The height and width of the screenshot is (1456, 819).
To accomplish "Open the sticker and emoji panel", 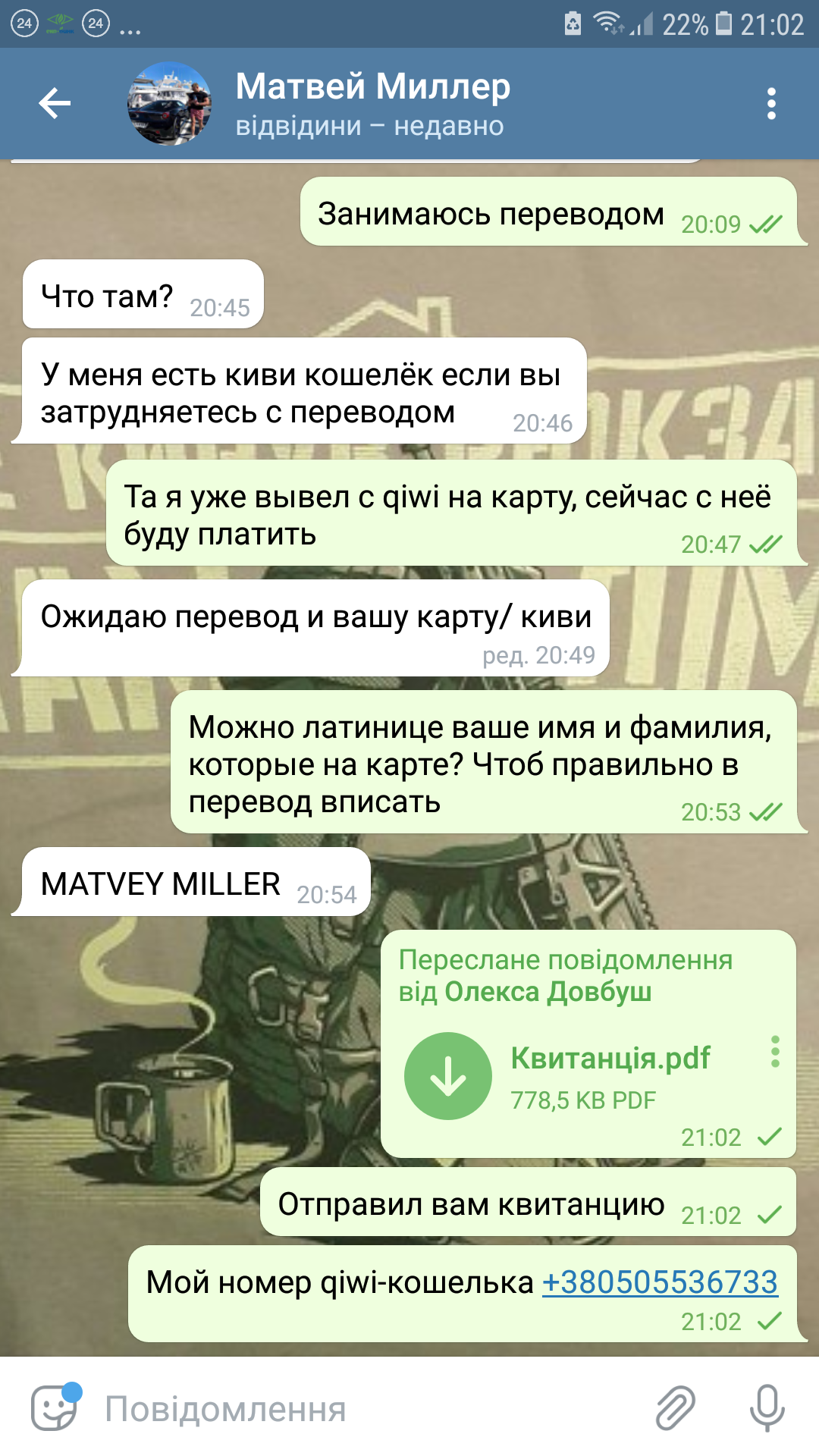I will coord(55,1407).
